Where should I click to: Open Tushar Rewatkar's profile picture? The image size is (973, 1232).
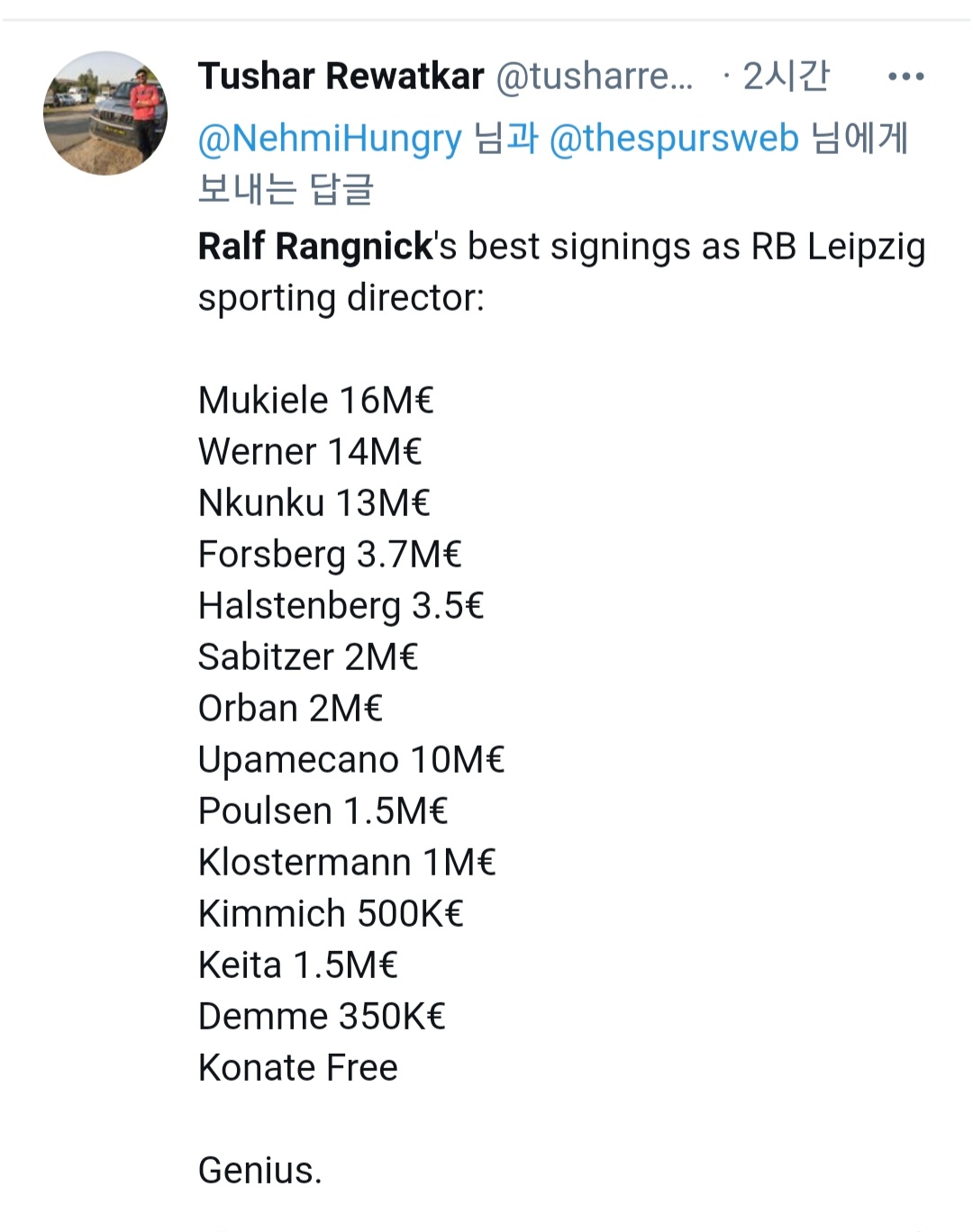click(x=105, y=113)
